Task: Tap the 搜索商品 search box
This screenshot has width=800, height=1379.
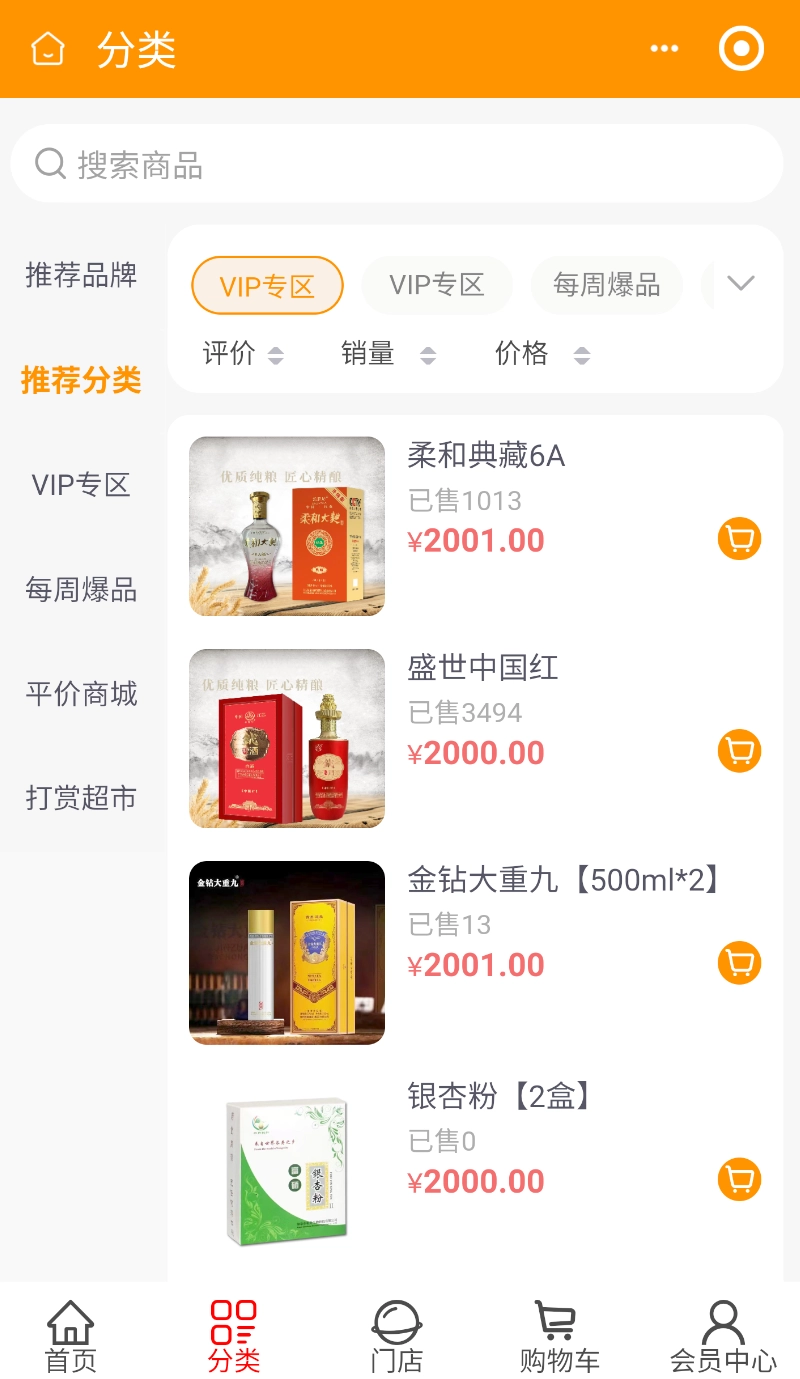Action: pyautogui.click(x=397, y=164)
